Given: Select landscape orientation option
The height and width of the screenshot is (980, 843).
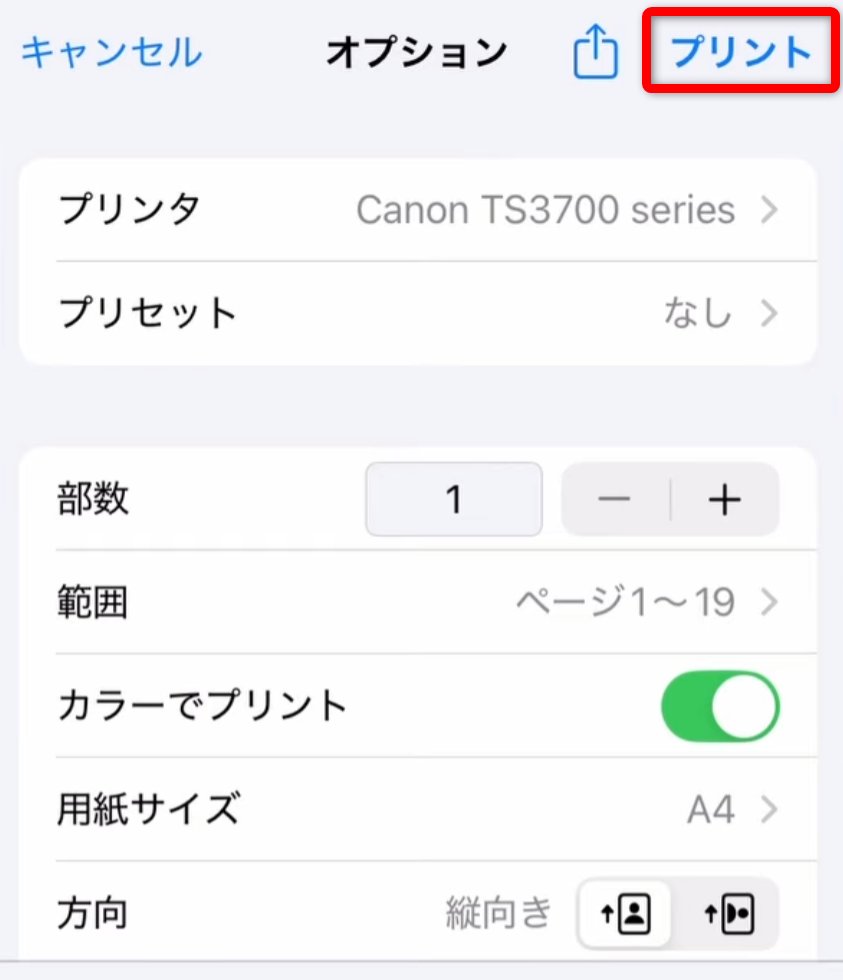Looking at the screenshot, I should tap(729, 913).
